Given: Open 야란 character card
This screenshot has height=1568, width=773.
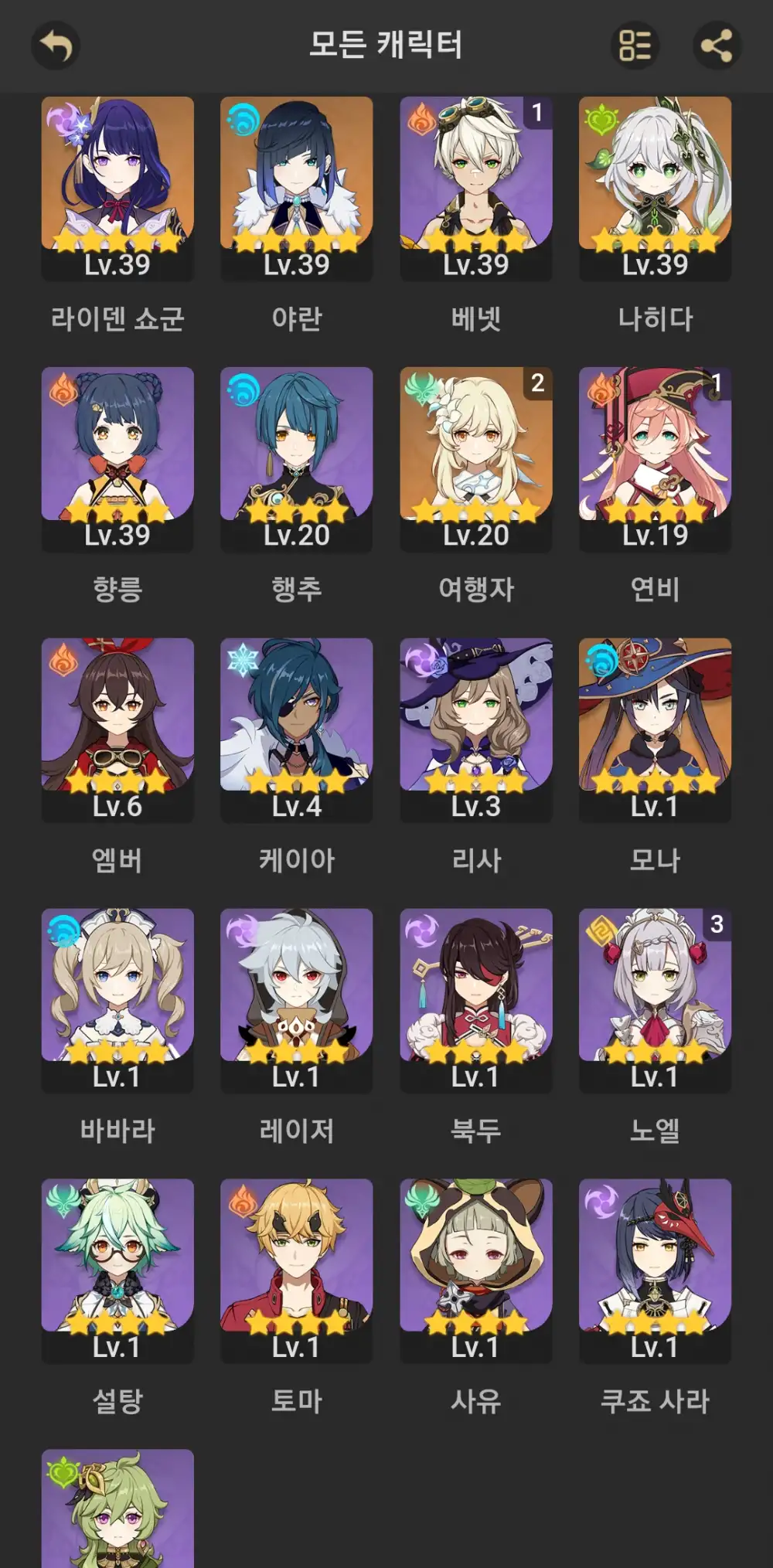Looking at the screenshot, I should pos(297,188).
